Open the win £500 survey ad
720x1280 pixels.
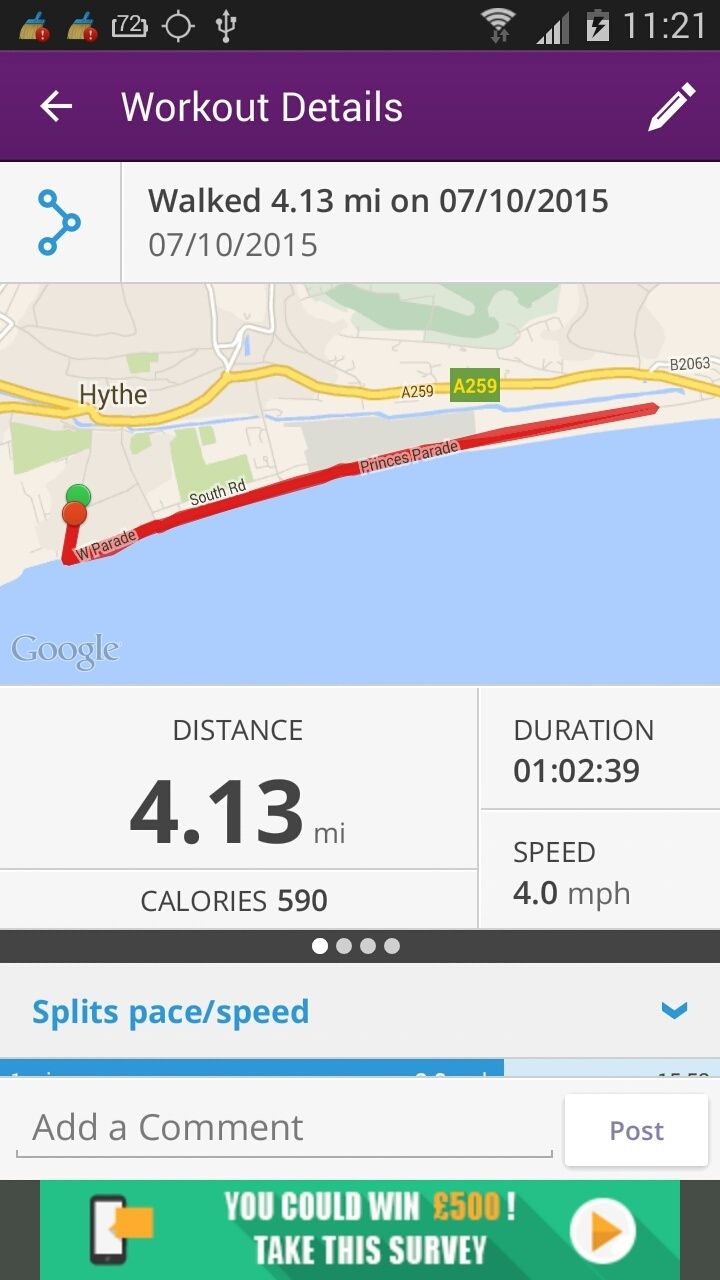click(x=360, y=1230)
